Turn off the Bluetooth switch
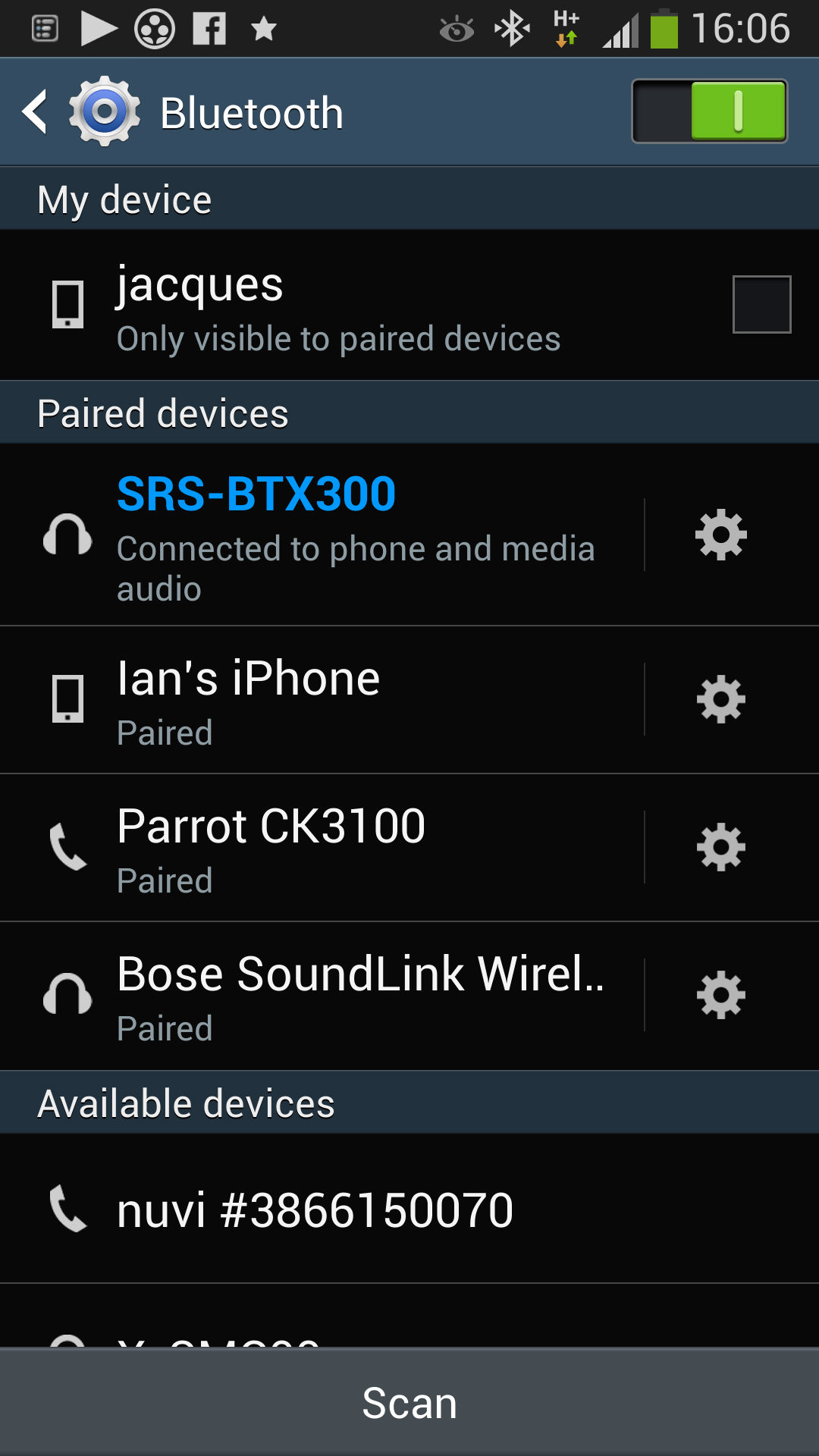Image resolution: width=819 pixels, height=1456 pixels. [x=710, y=111]
